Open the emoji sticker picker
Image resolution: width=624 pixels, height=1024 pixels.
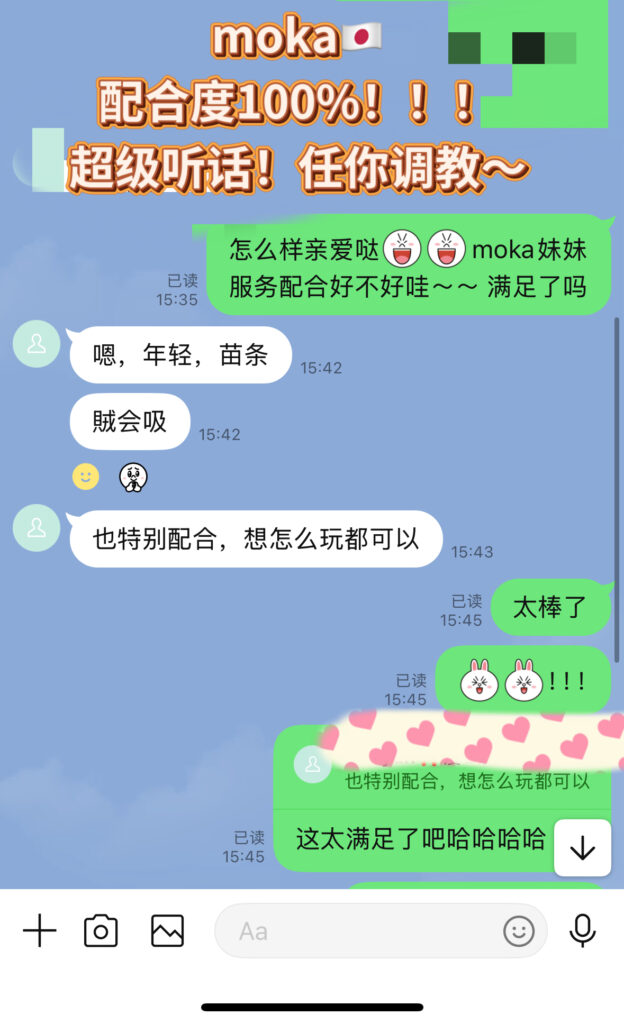click(x=518, y=931)
